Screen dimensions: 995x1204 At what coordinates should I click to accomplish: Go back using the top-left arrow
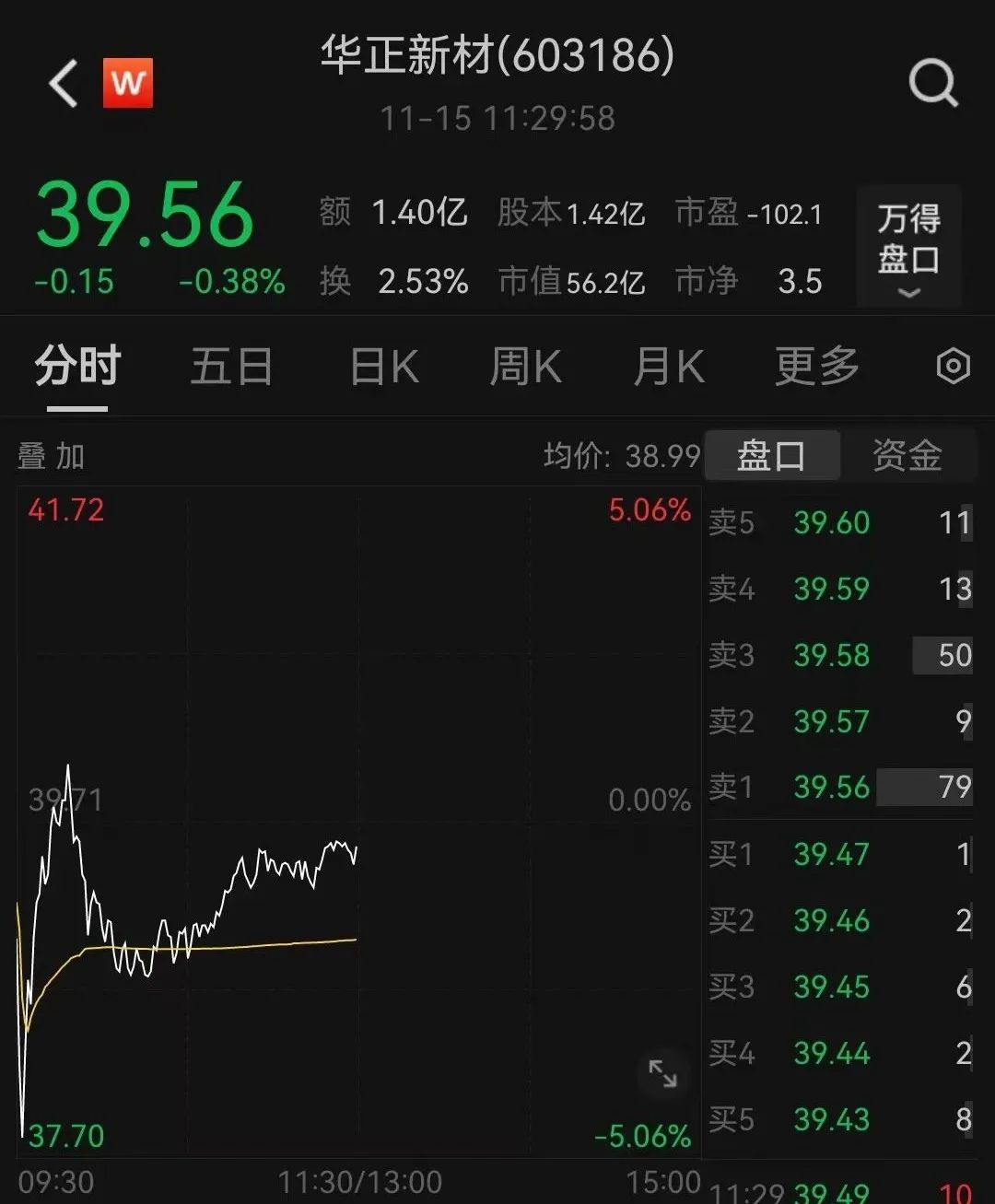tap(63, 84)
